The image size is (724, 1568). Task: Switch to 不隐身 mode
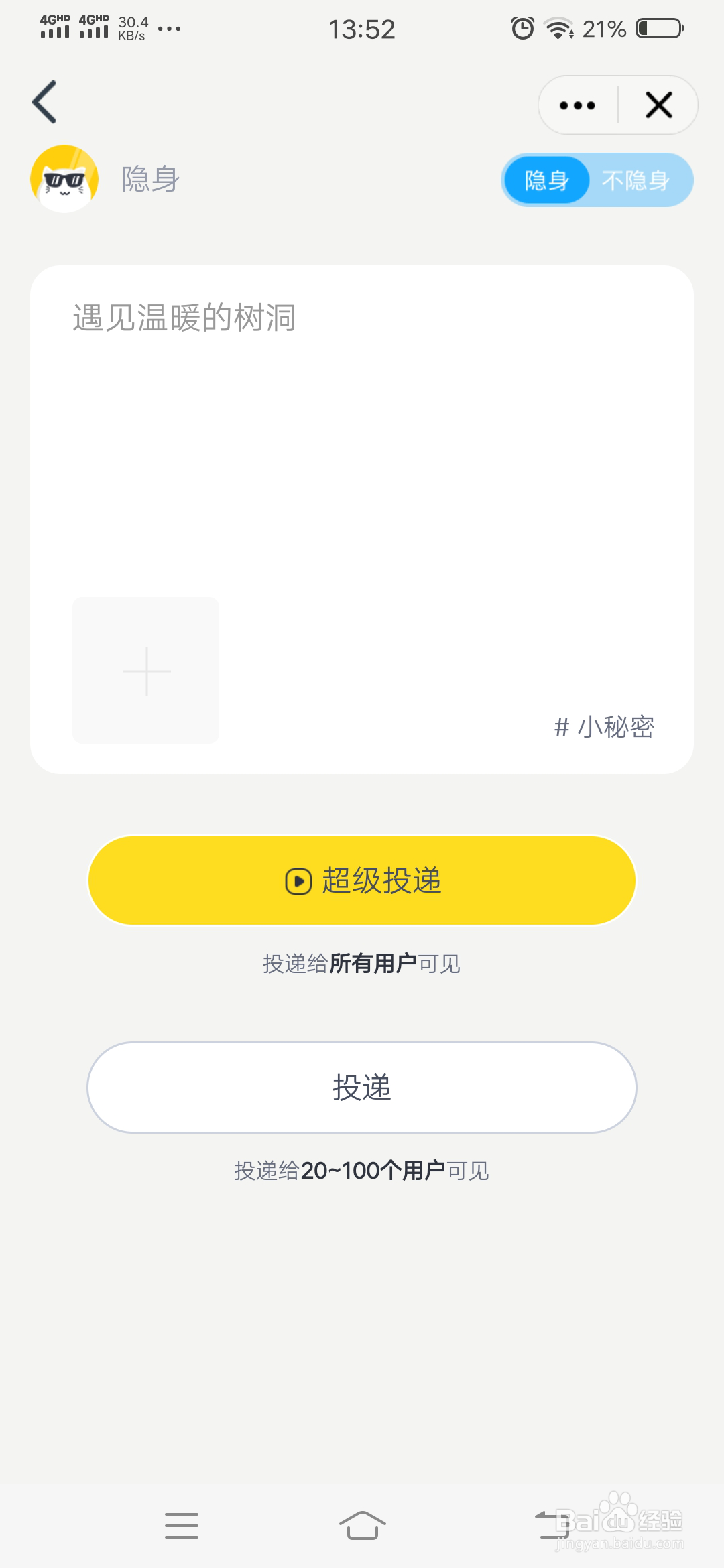pyautogui.click(x=636, y=180)
